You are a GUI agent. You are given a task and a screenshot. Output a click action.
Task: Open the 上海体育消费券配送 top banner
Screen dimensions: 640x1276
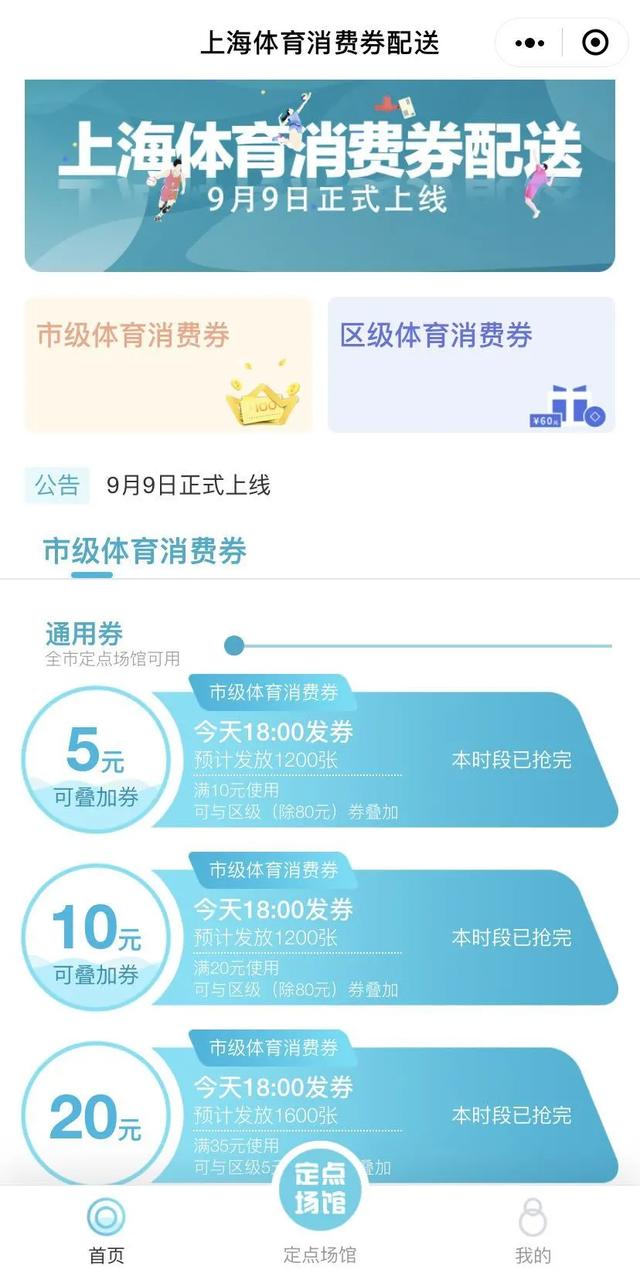click(319, 175)
